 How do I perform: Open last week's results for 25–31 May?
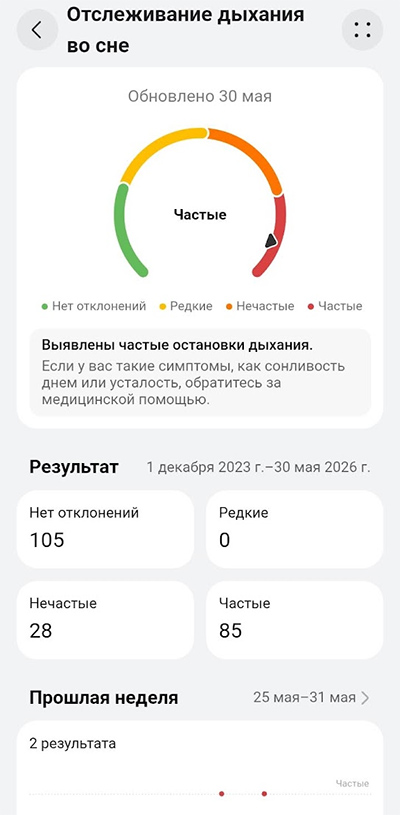click(311, 698)
